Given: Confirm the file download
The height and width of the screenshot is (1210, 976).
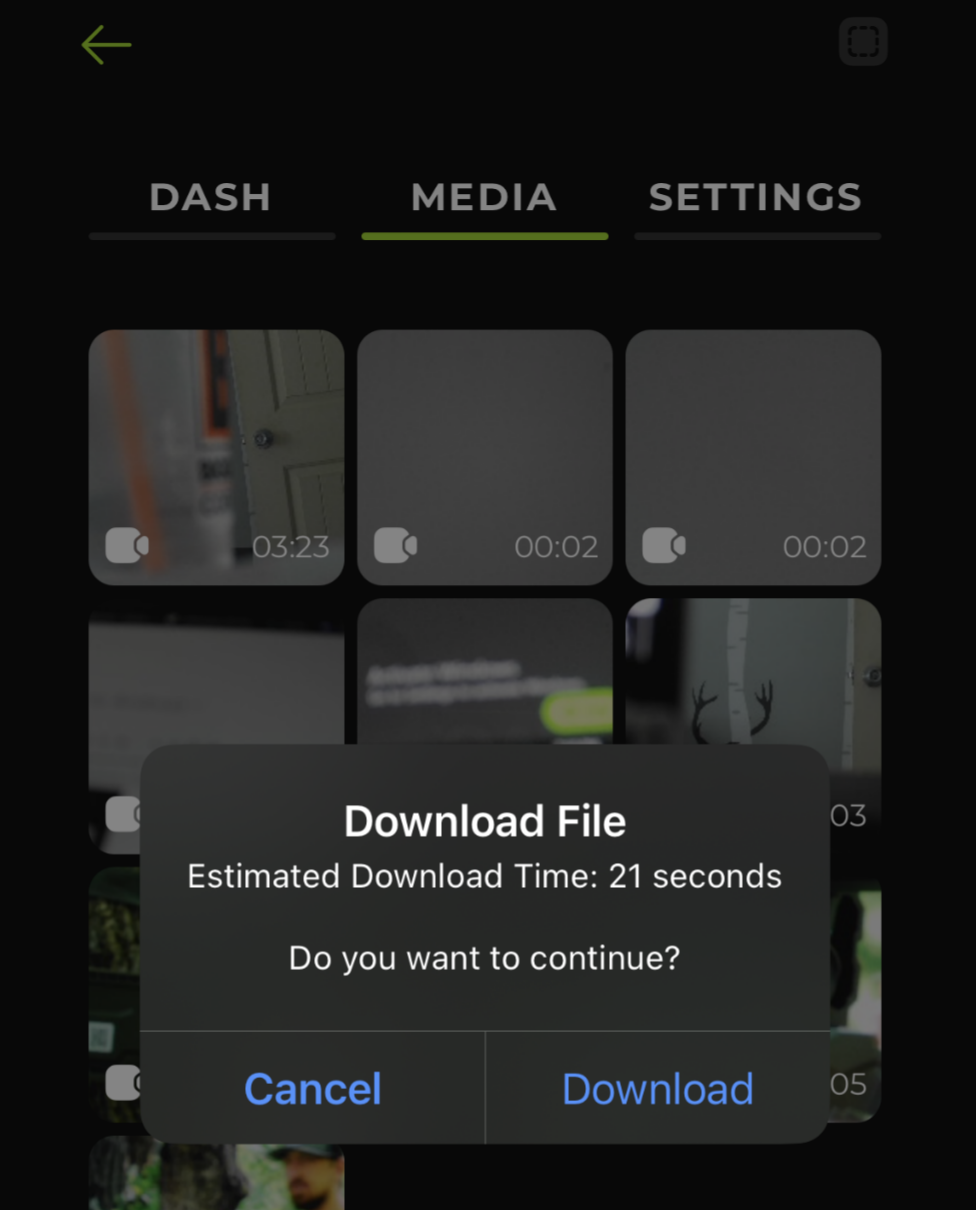Looking at the screenshot, I should point(657,1089).
